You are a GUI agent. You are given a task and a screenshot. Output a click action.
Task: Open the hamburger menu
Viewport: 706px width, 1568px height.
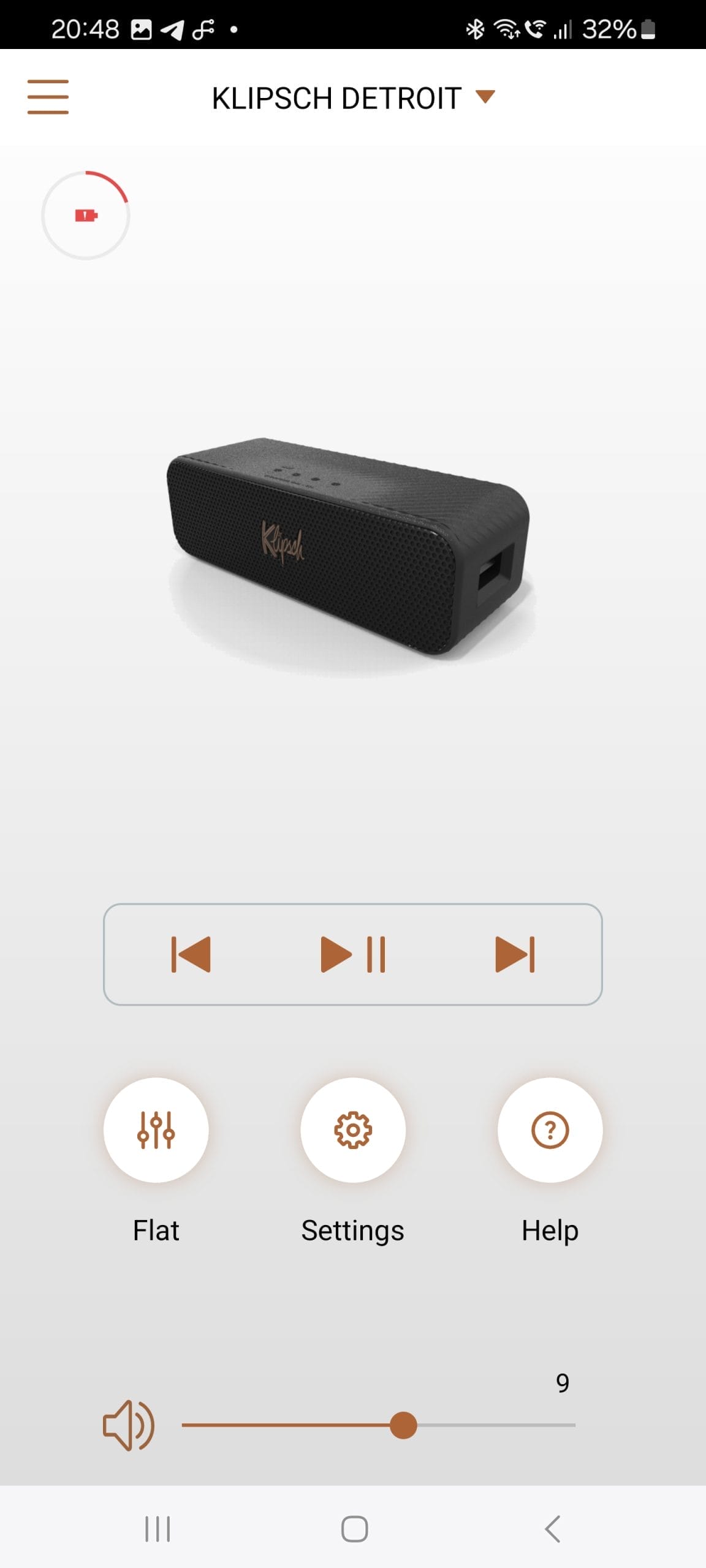tap(48, 97)
